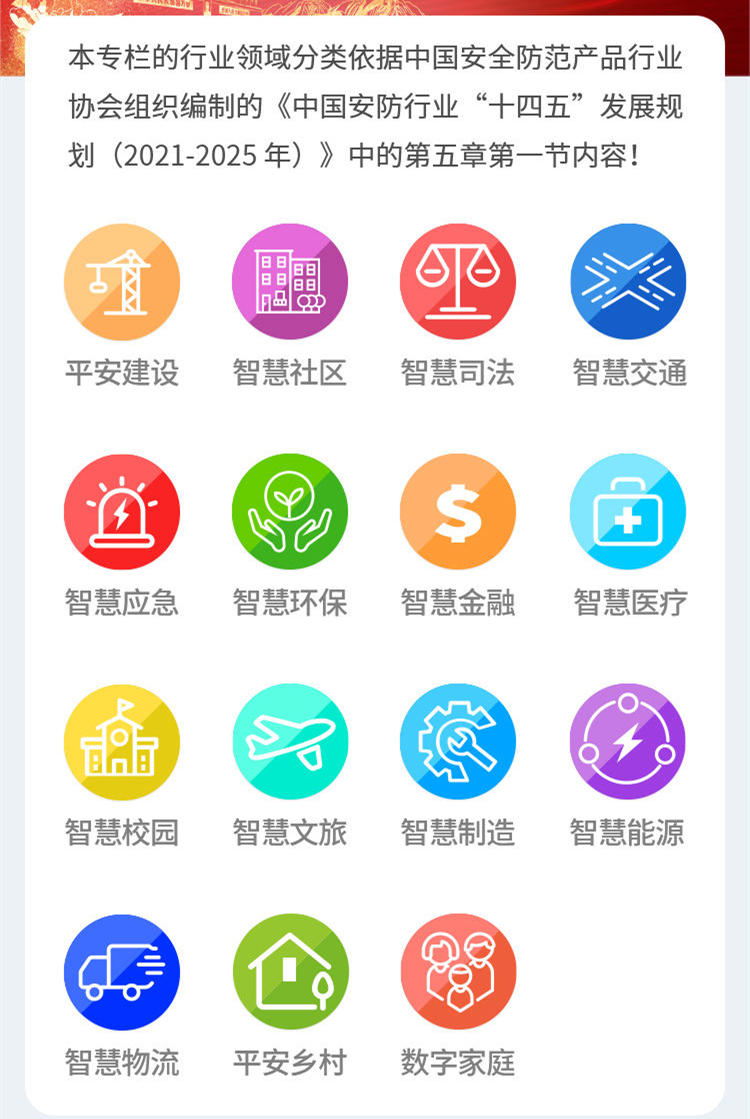750x1119 pixels.
Task: Select the 智慧社区 category
Action: [290, 281]
